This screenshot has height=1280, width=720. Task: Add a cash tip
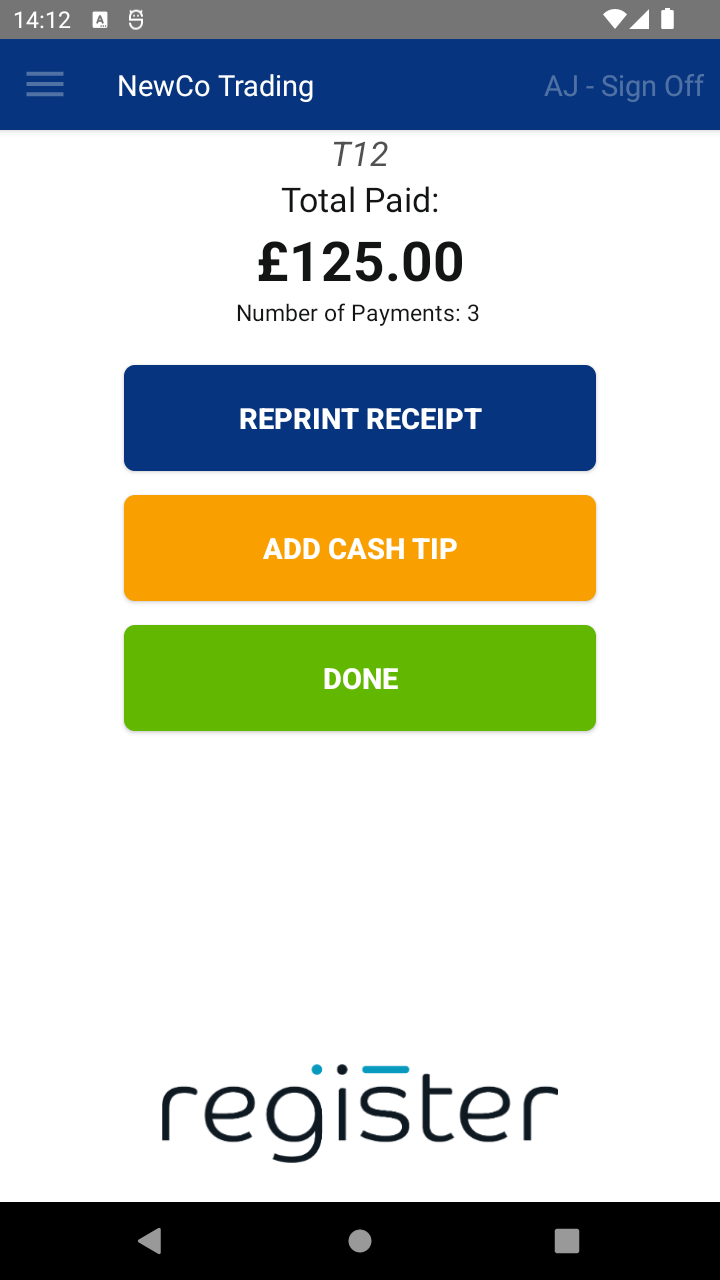[360, 548]
